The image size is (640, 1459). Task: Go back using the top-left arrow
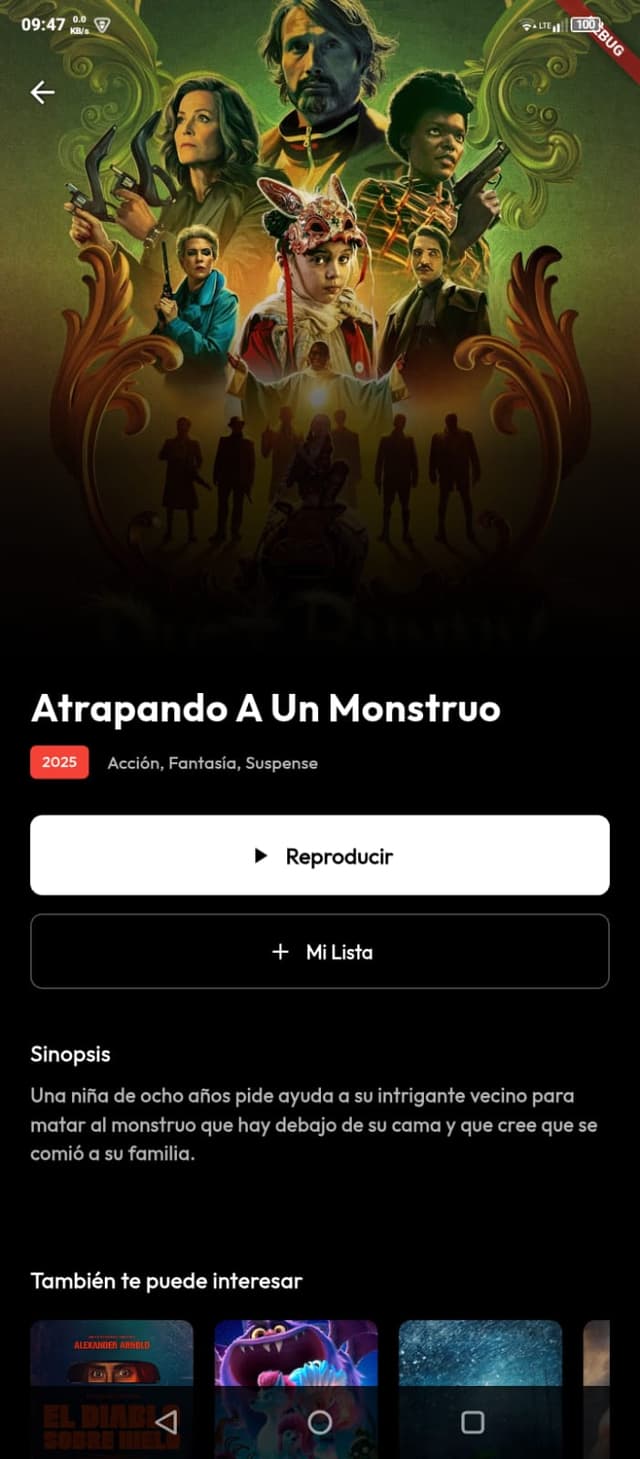42,92
